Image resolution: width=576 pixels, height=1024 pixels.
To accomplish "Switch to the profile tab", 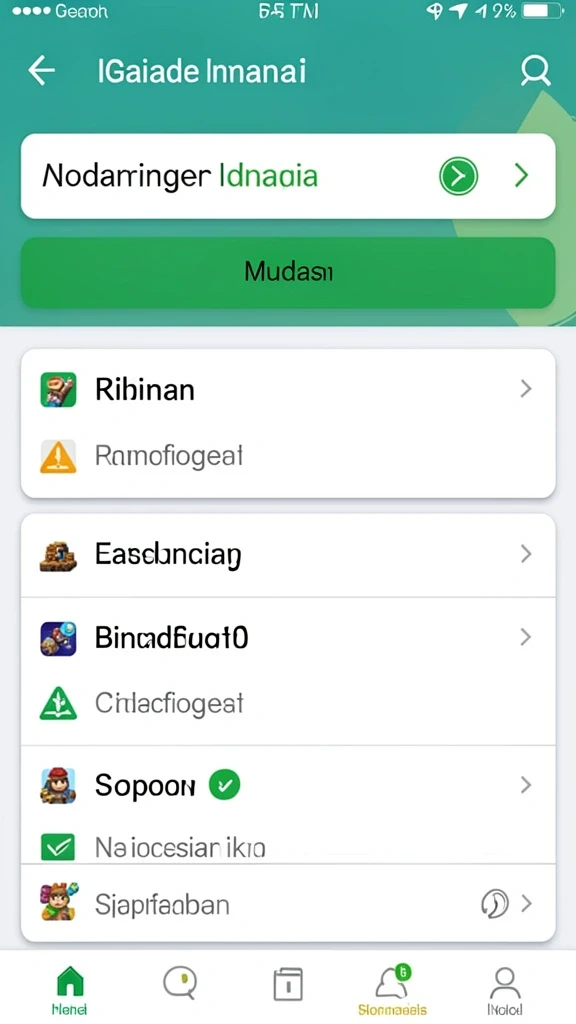I will pyautogui.click(x=505, y=990).
